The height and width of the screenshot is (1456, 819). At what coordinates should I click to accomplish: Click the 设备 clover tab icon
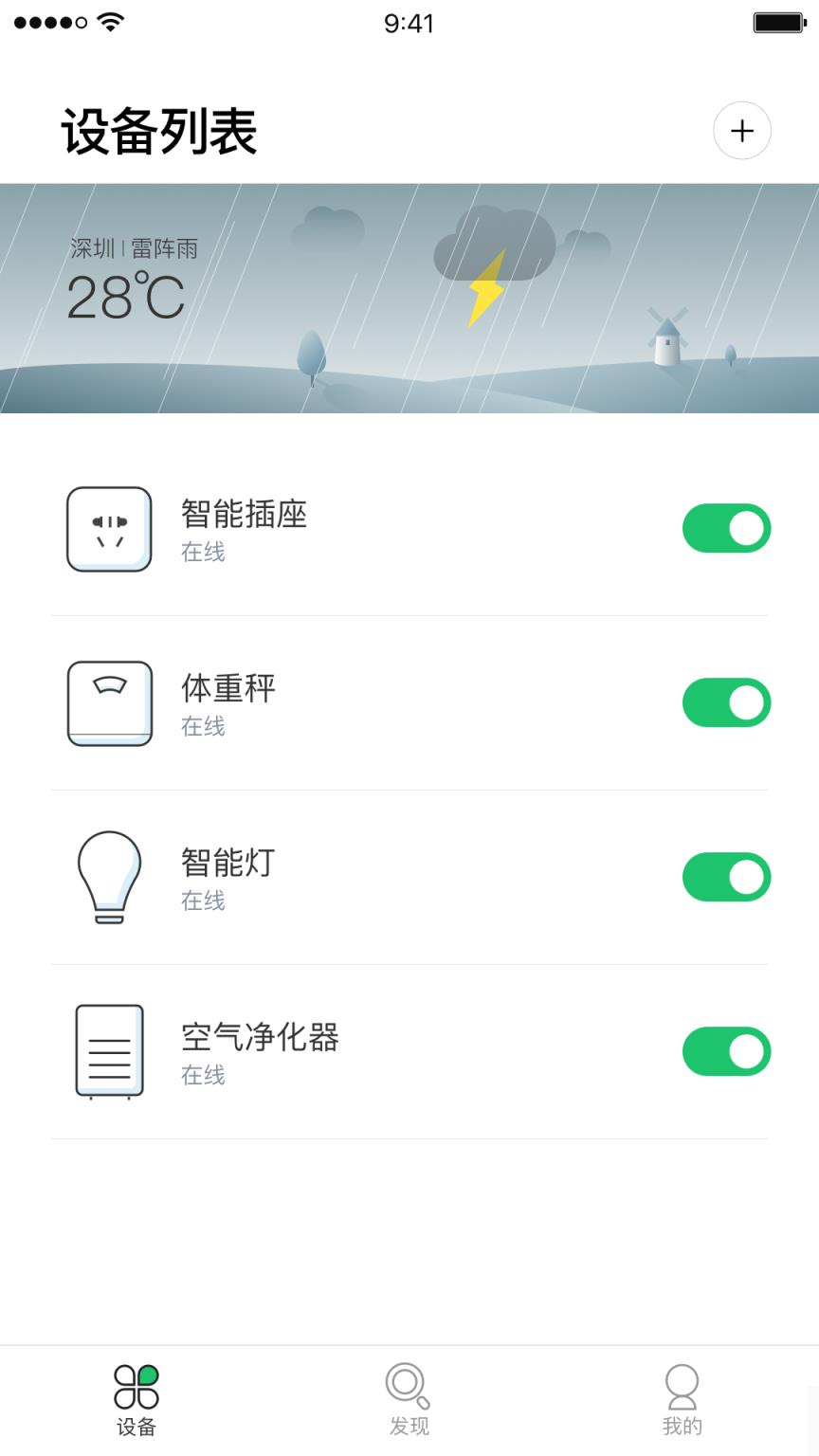[x=137, y=1388]
